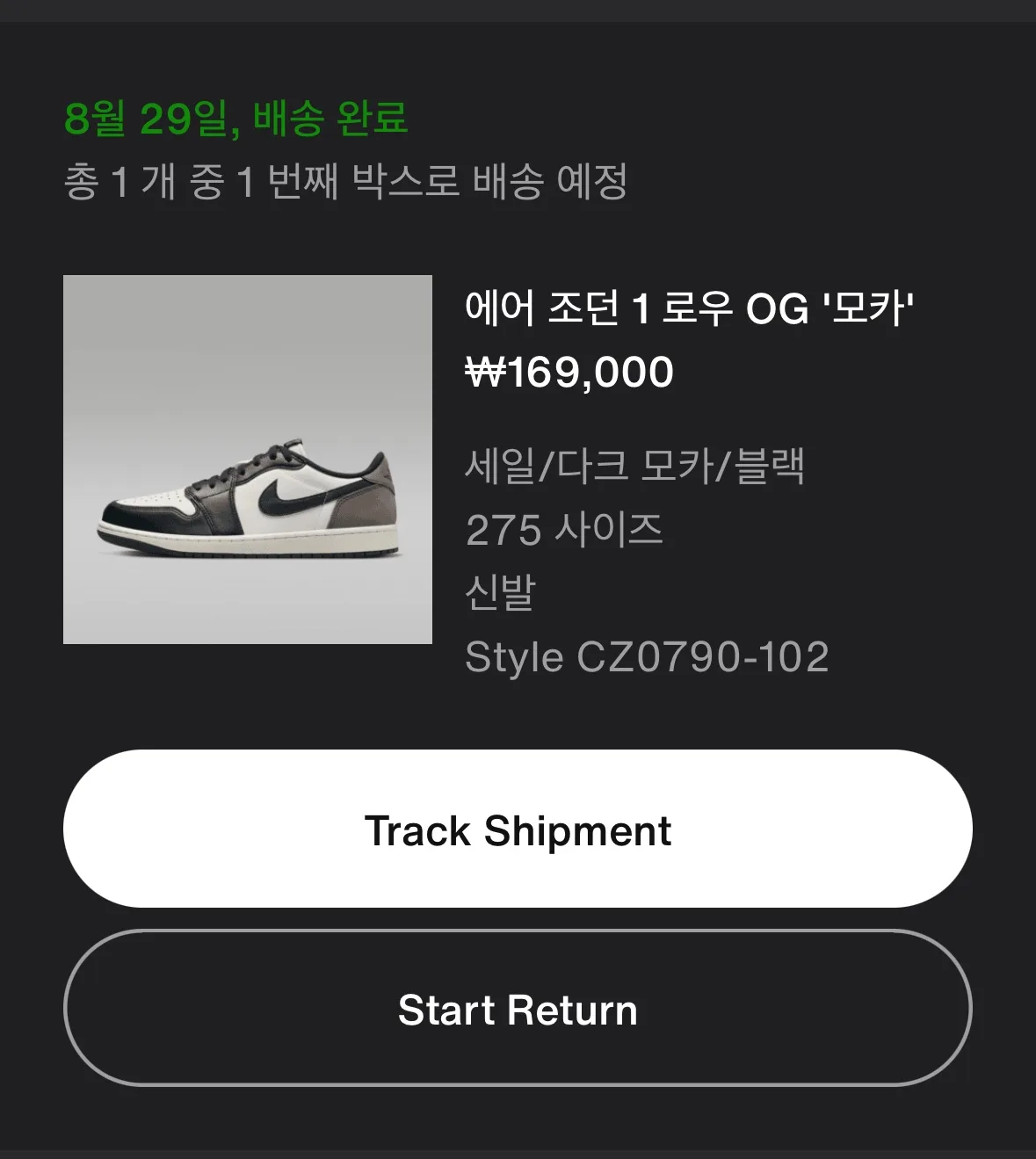This screenshot has width=1036, height=1159.
Task: Tap the Track Shipment button
Action: coord(518,829)
